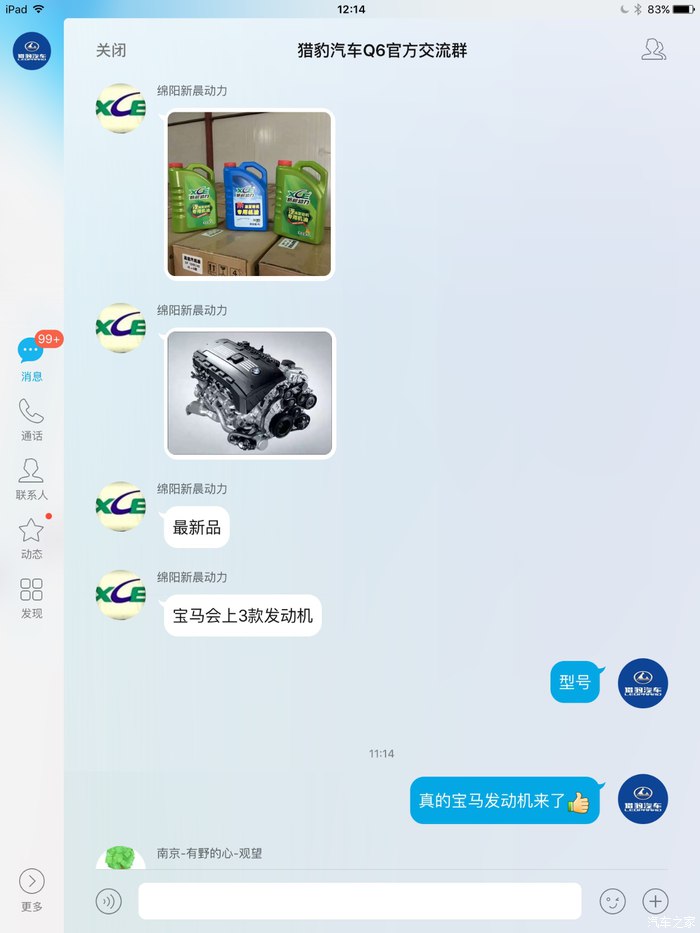Viewport: 700px width, 933px height.
Task: Open the 联系人 tab
Action: (32, 478)
